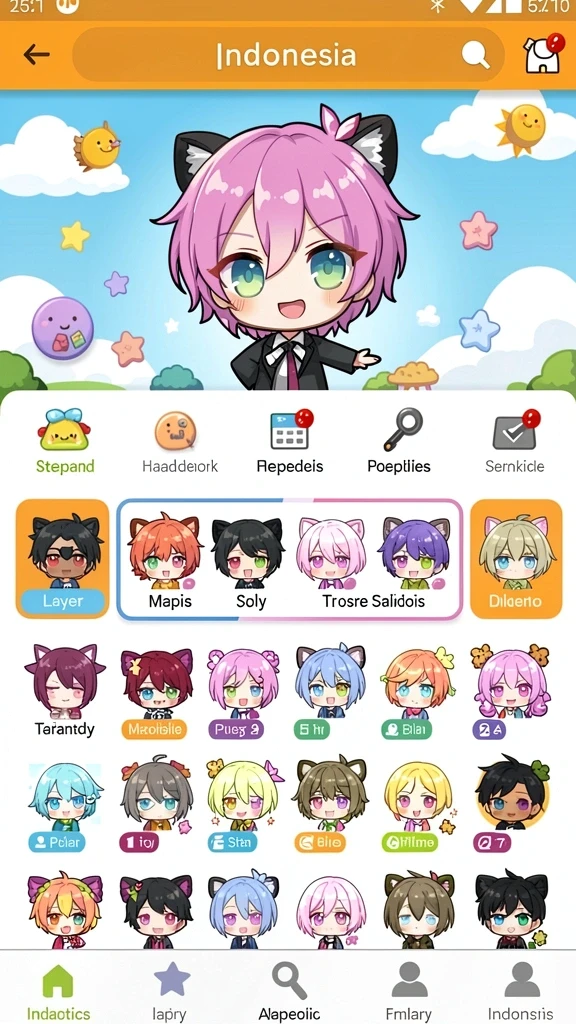Screen dimensions: 576x1024
Task: Select the Stepand category
Action: [65, 441]
